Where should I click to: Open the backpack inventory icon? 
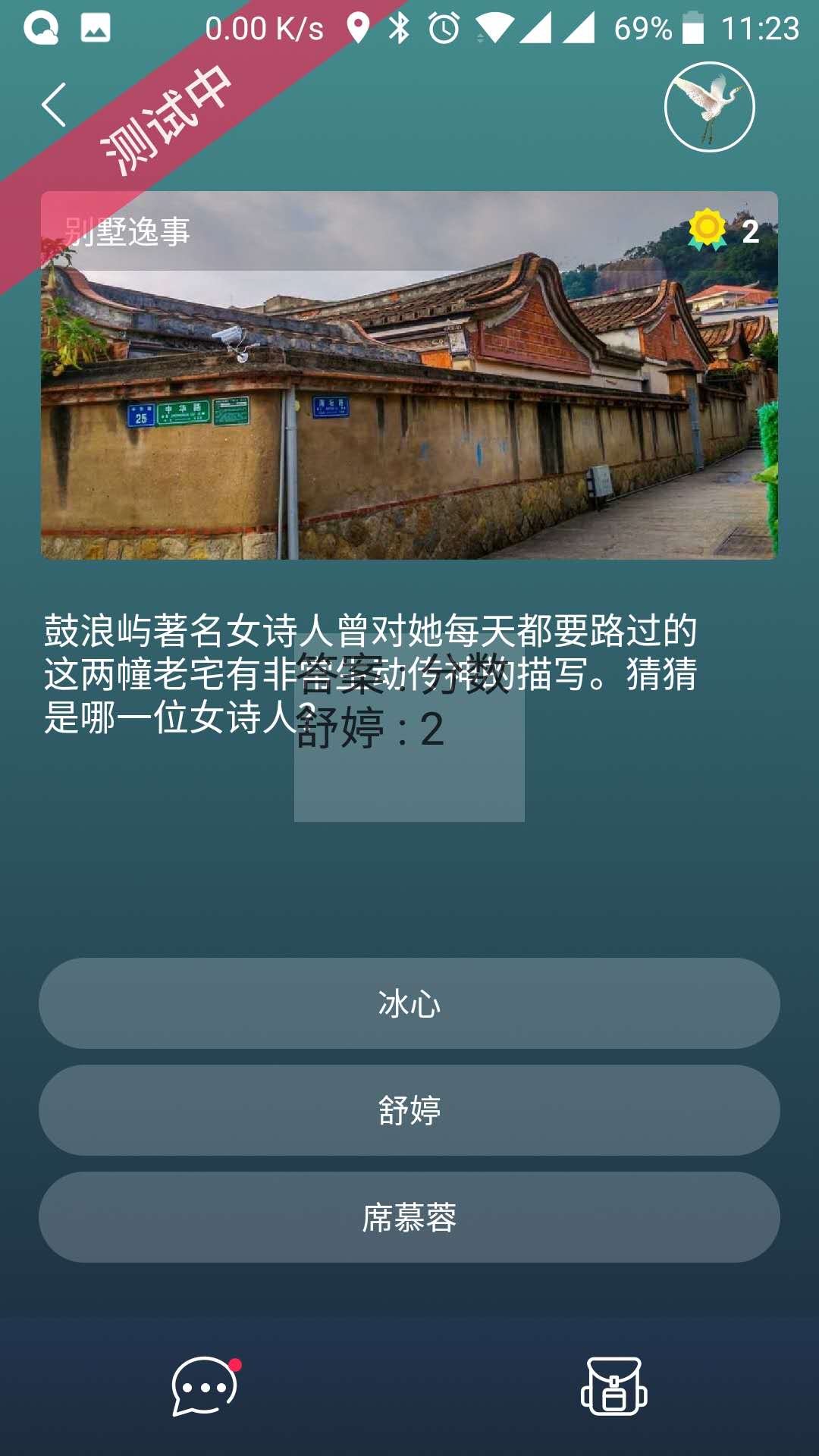click(613, 1386)
